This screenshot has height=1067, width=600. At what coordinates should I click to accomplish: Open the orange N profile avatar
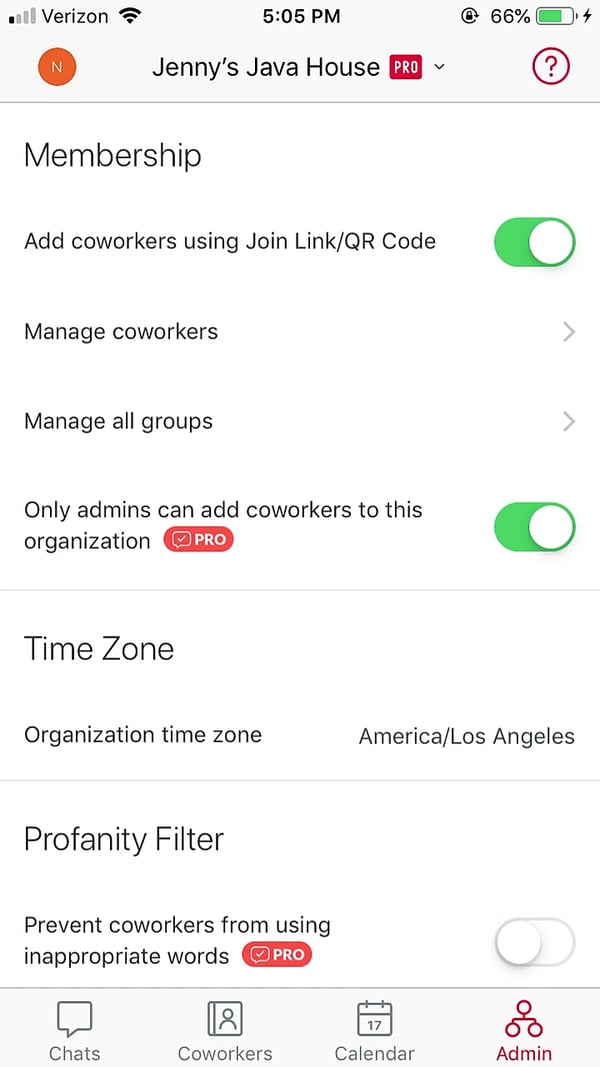click(x=57, y=67)
